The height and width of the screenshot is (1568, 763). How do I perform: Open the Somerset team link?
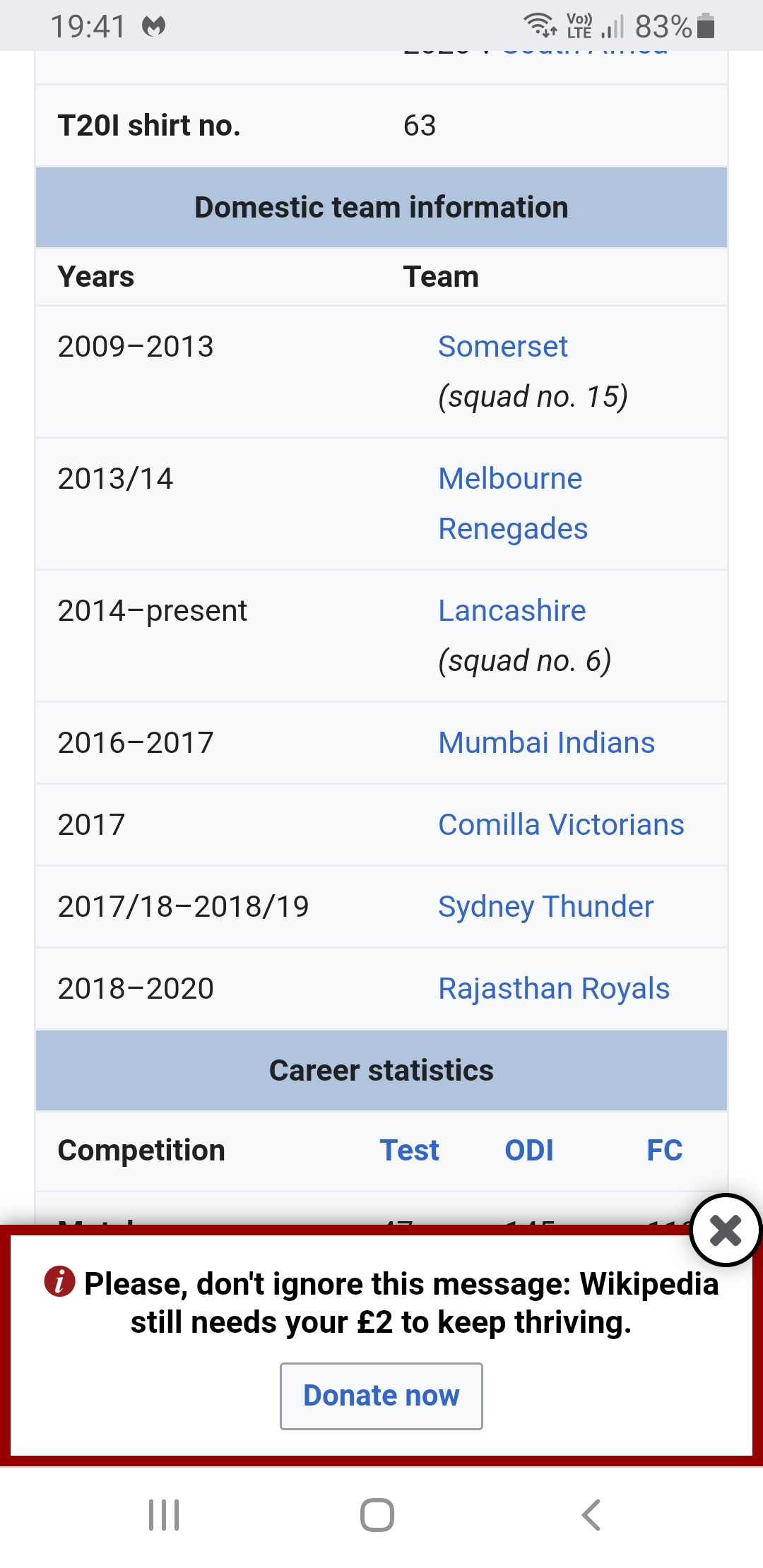click(x=502, y=347)
